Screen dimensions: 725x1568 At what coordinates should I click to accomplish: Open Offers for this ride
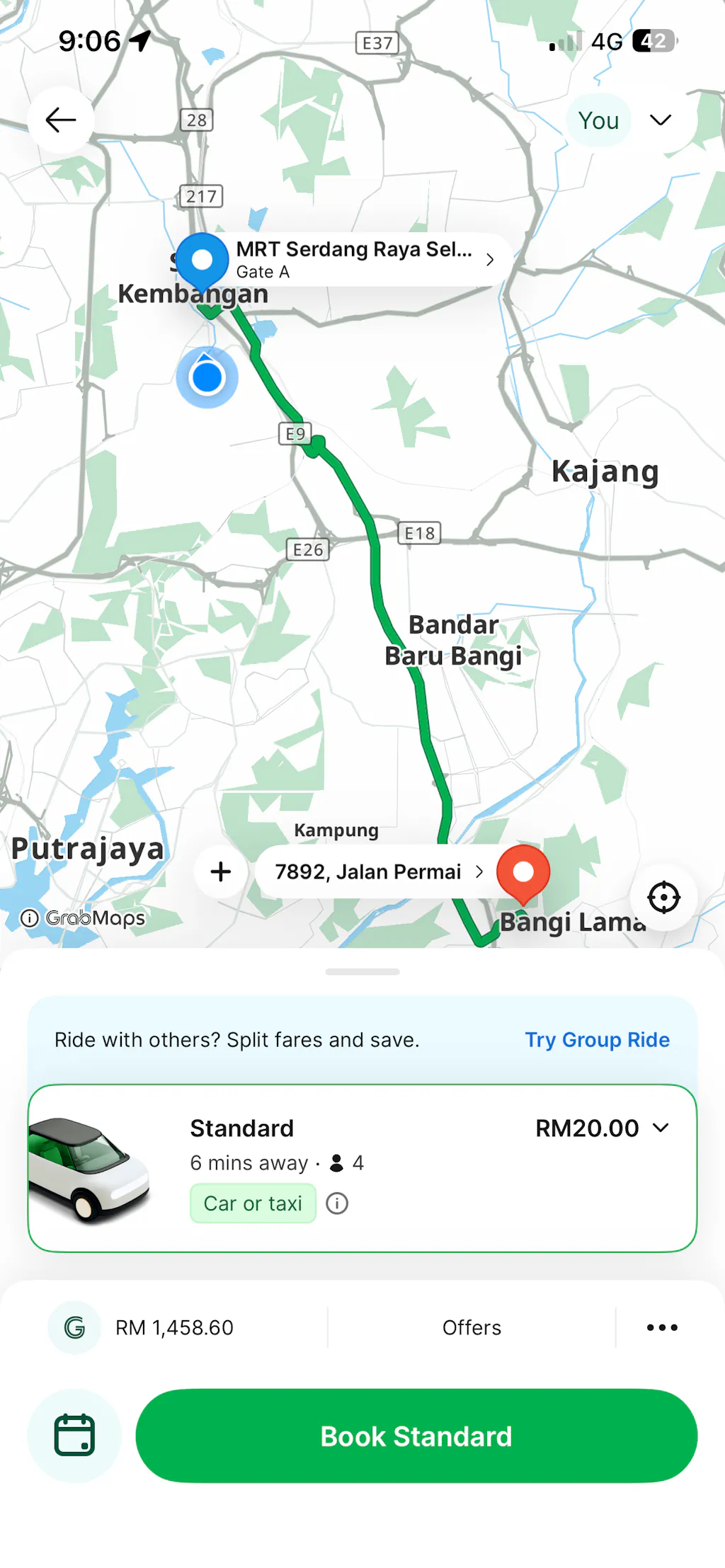[x=472, y=1327]
